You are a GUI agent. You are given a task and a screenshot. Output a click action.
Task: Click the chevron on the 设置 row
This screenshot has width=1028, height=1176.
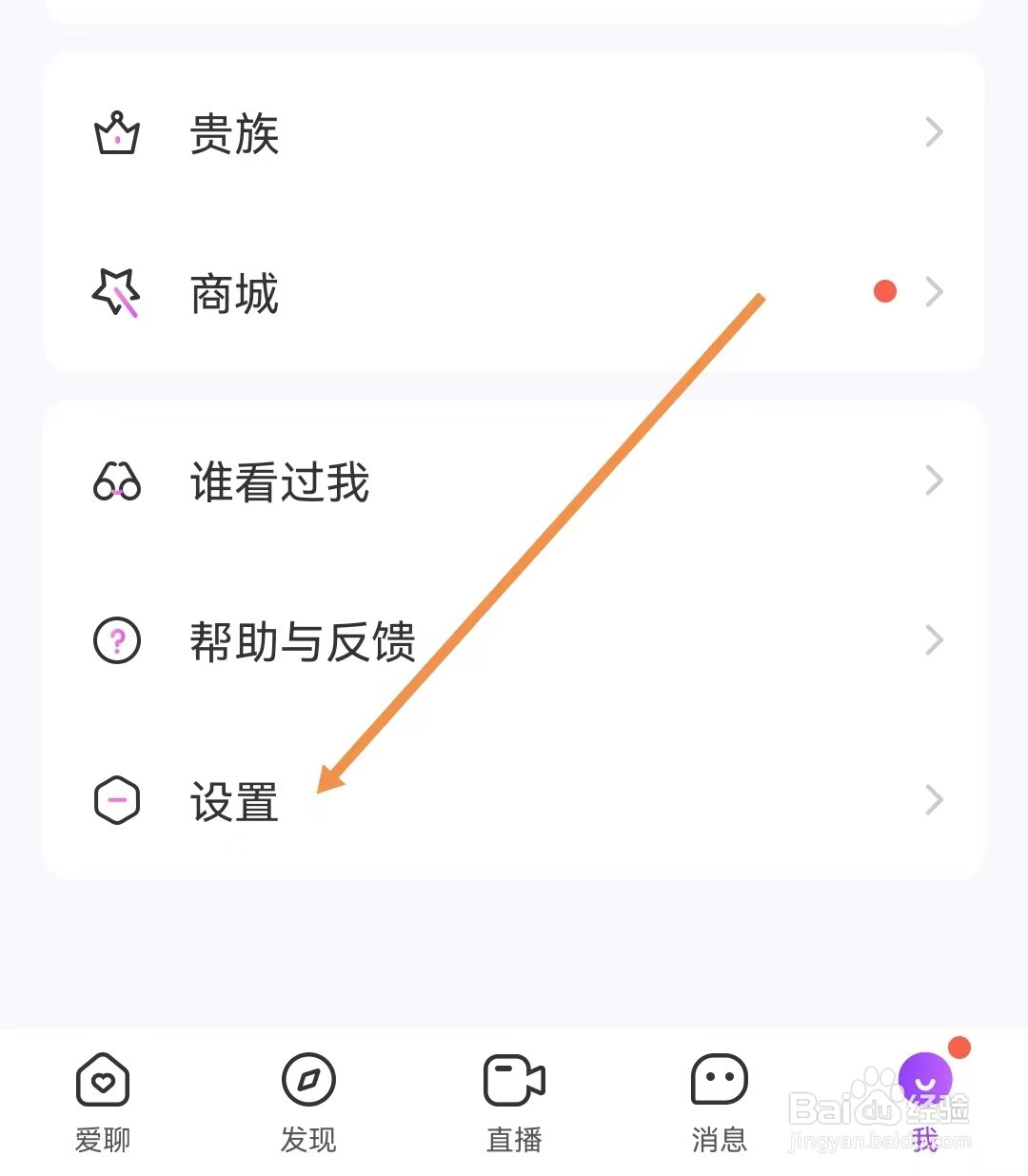(x=934, y=800)
